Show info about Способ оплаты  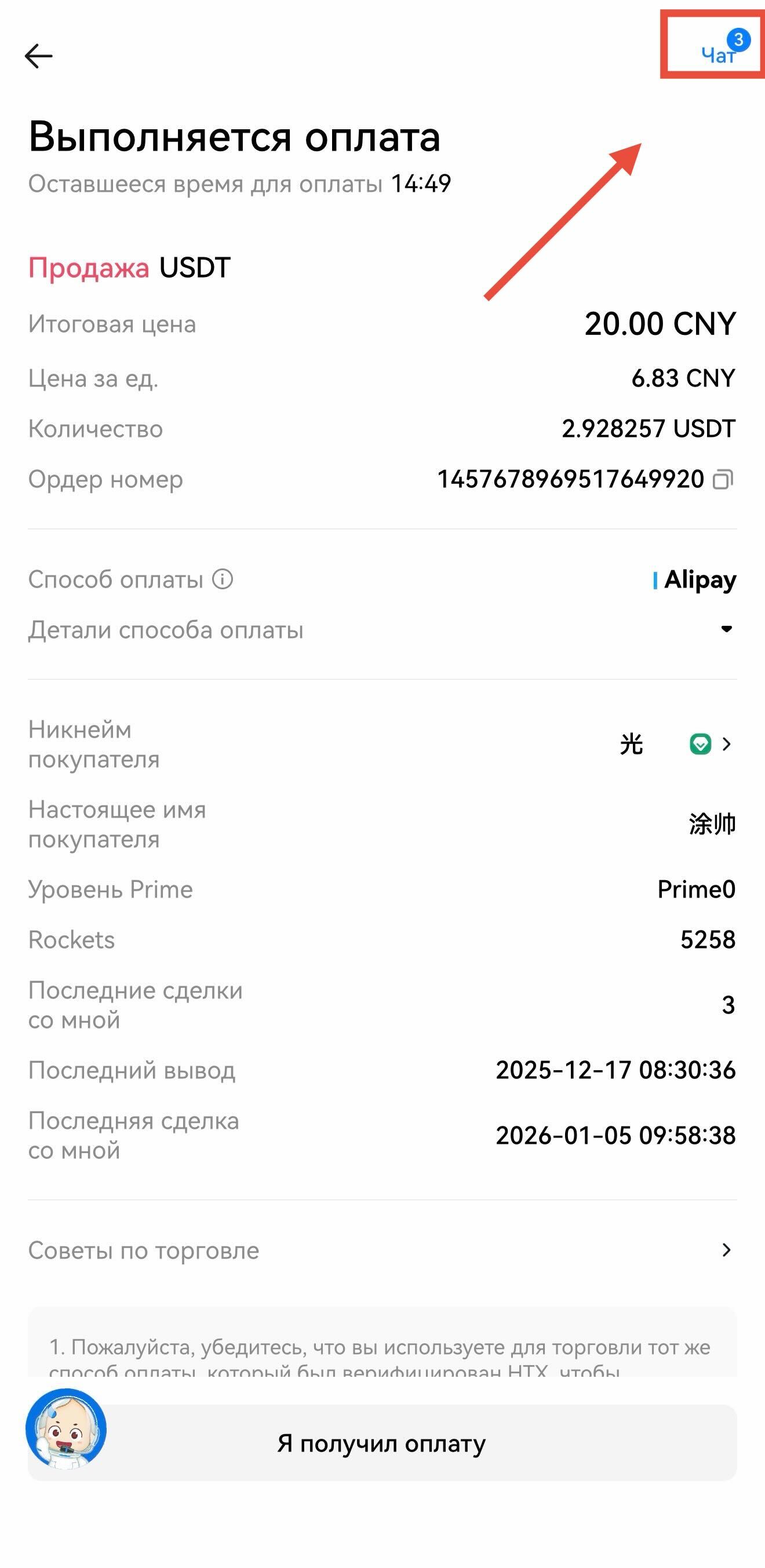pyautogui.click(x=223, y=579)
